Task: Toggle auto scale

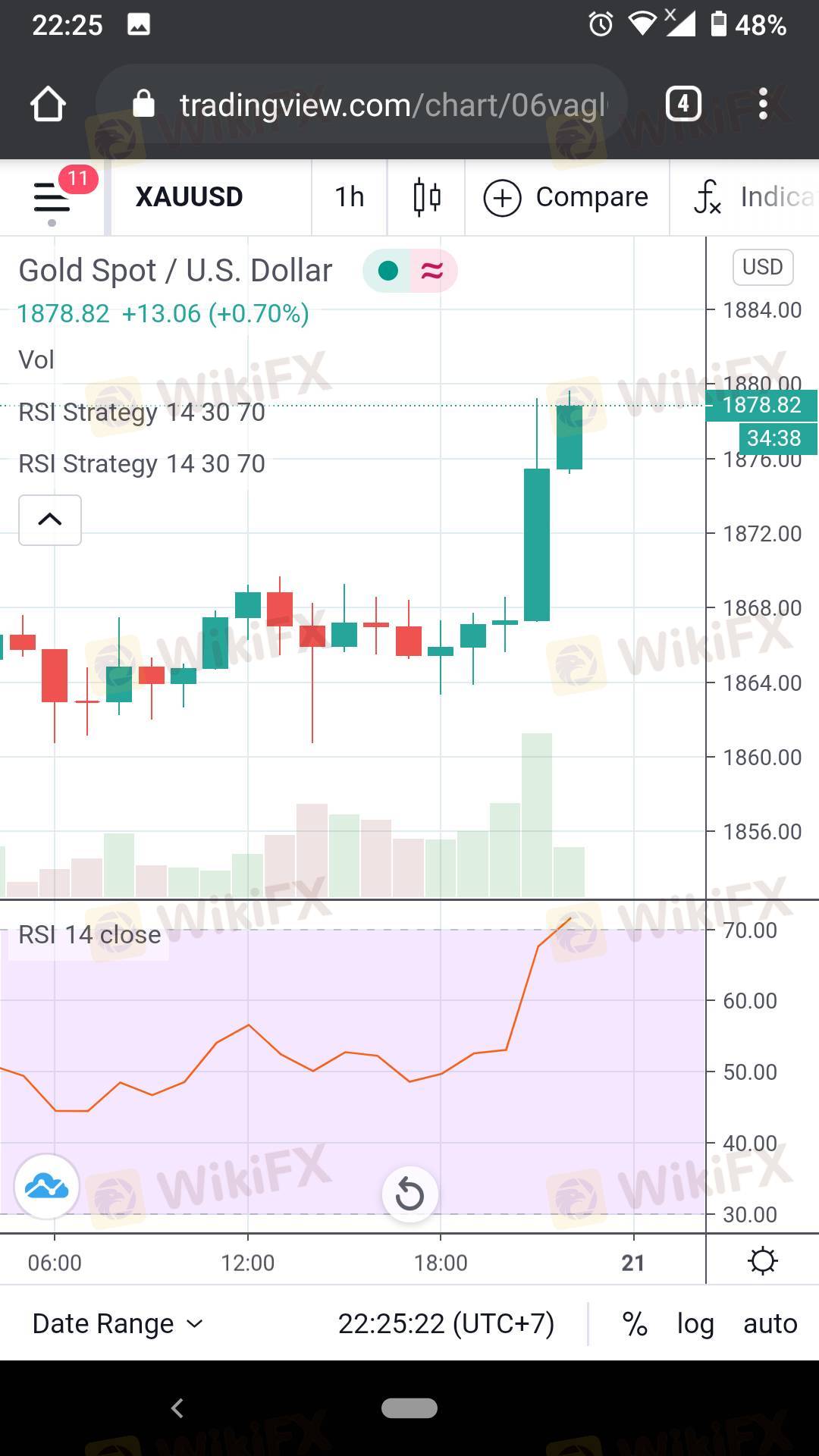Action: (x=770, y=1324)
